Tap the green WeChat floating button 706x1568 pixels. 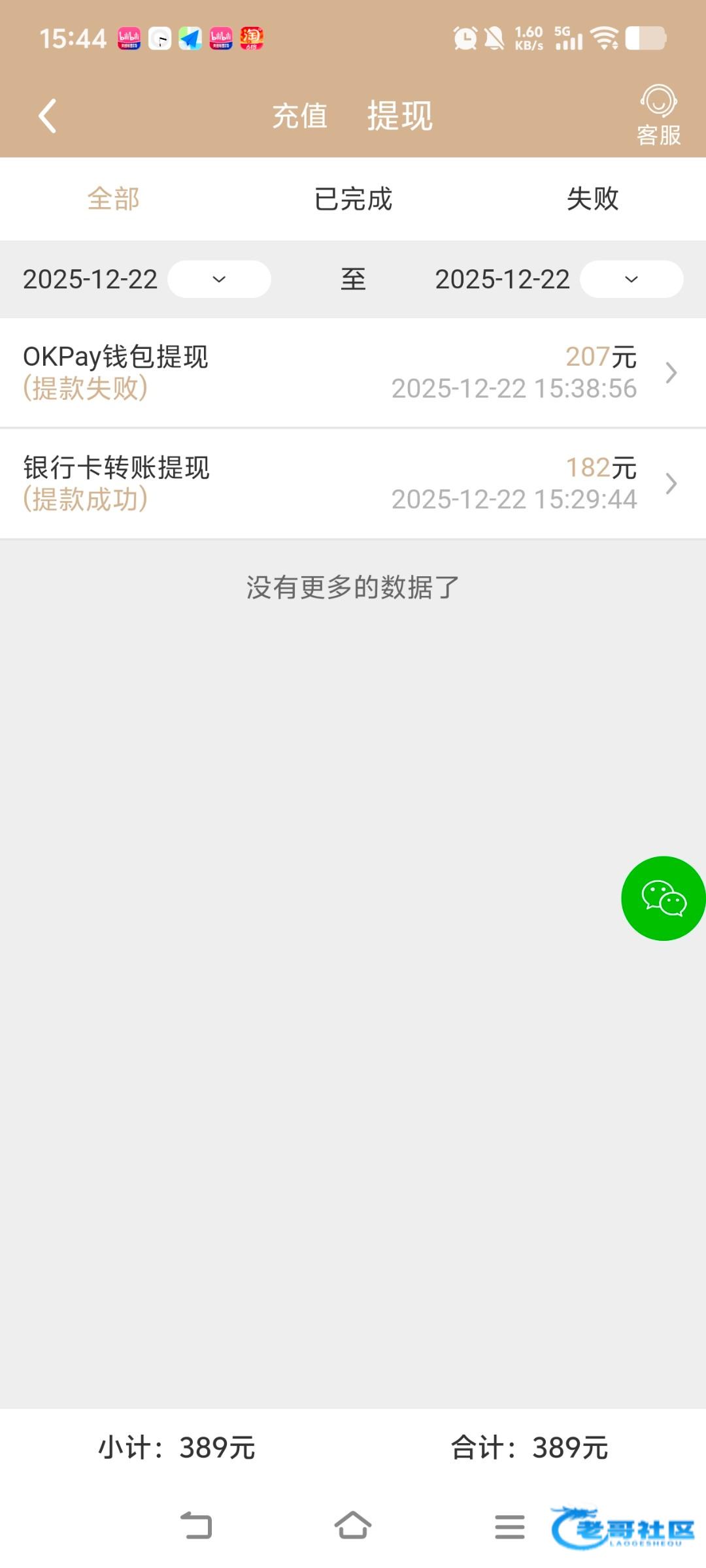click(663, 898)
